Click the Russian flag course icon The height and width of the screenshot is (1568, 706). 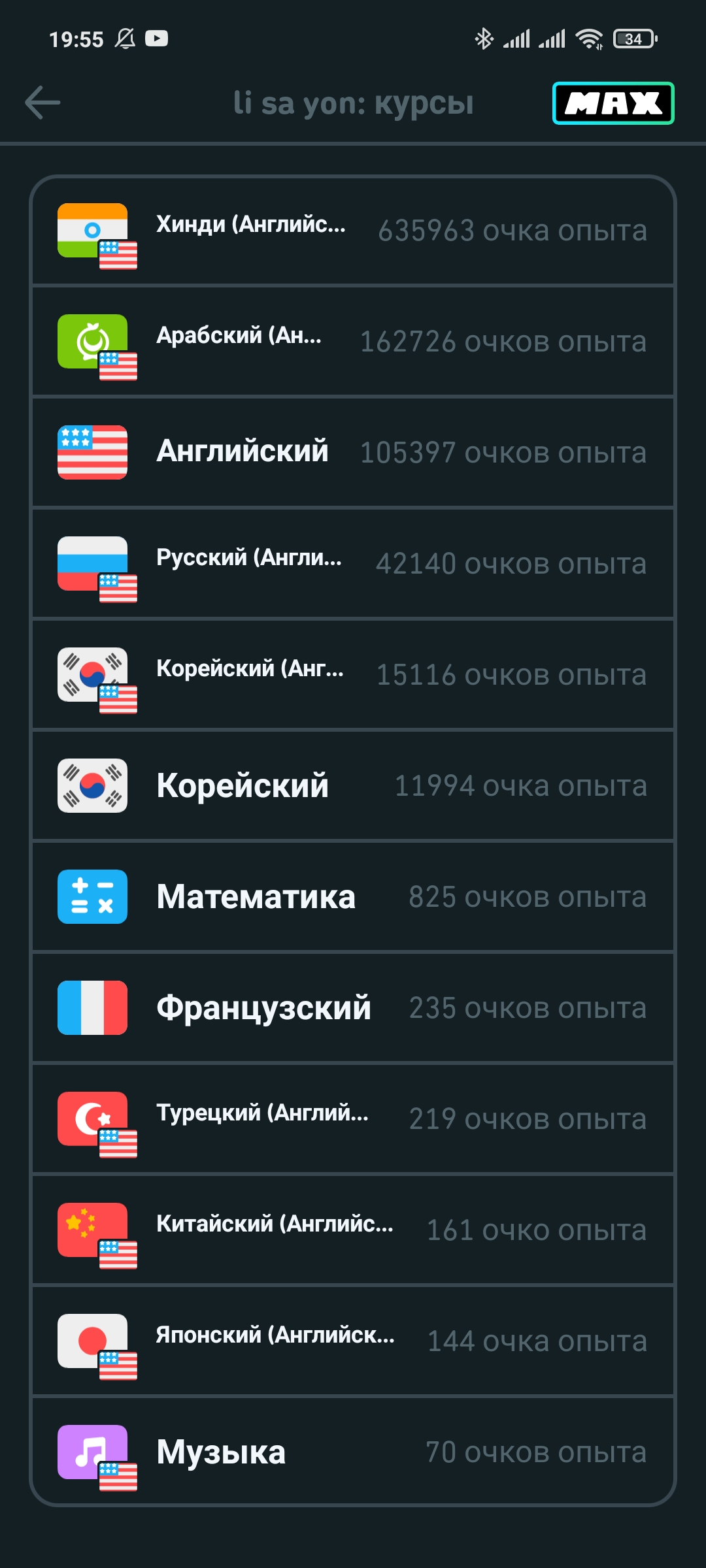coord(93,562)
